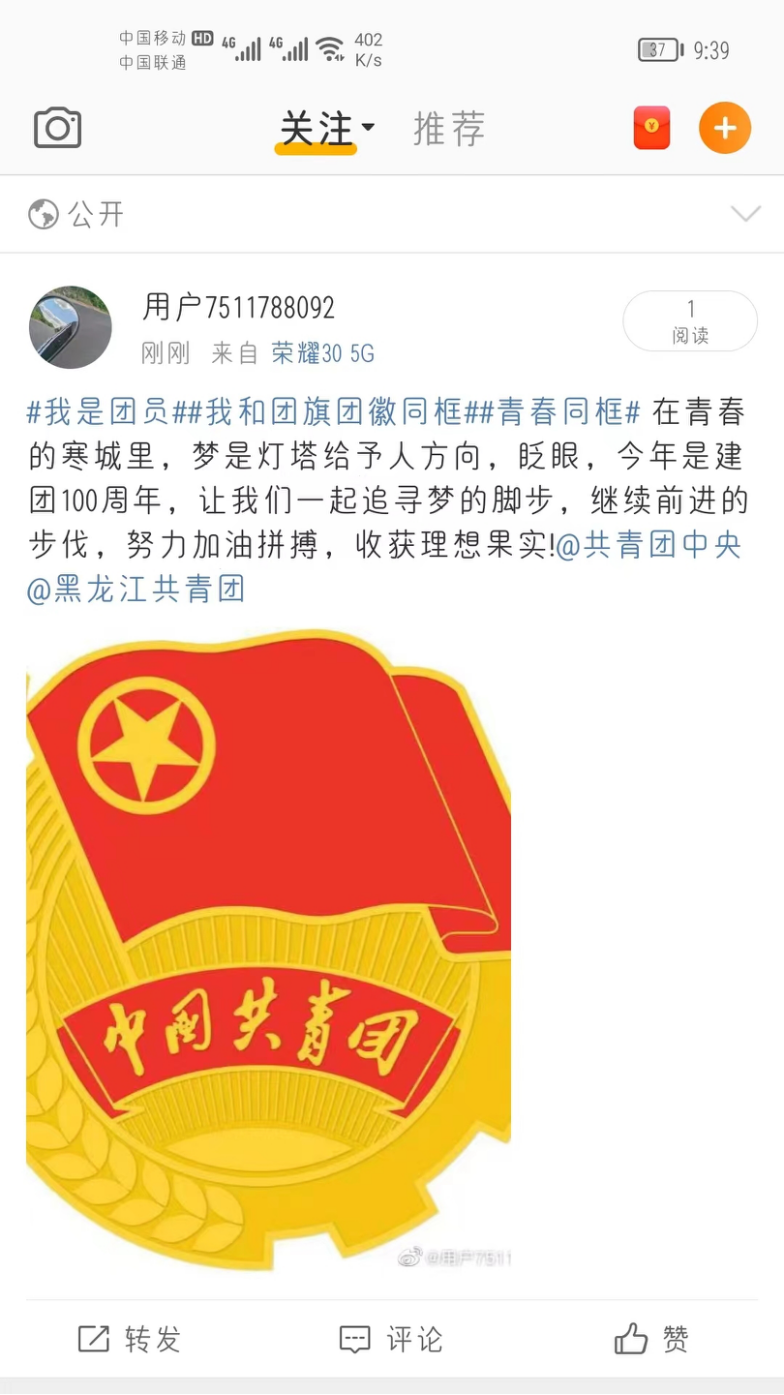Open the camera icon
Image resolution: width=784 pixels, height=1395 pixels.
tap(57, 128)
